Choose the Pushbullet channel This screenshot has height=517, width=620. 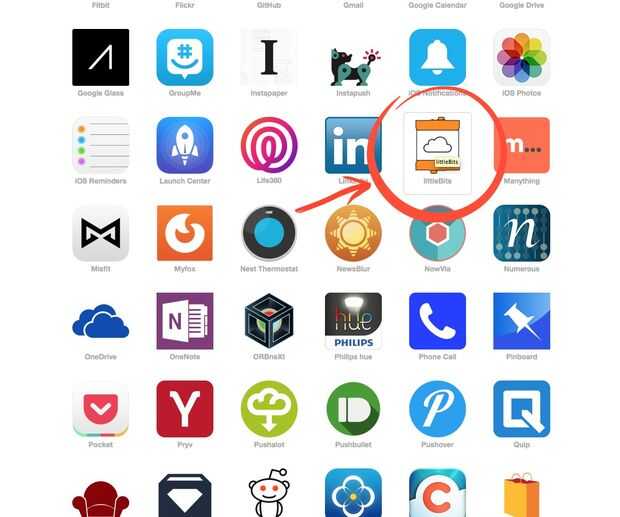point(353,409)
